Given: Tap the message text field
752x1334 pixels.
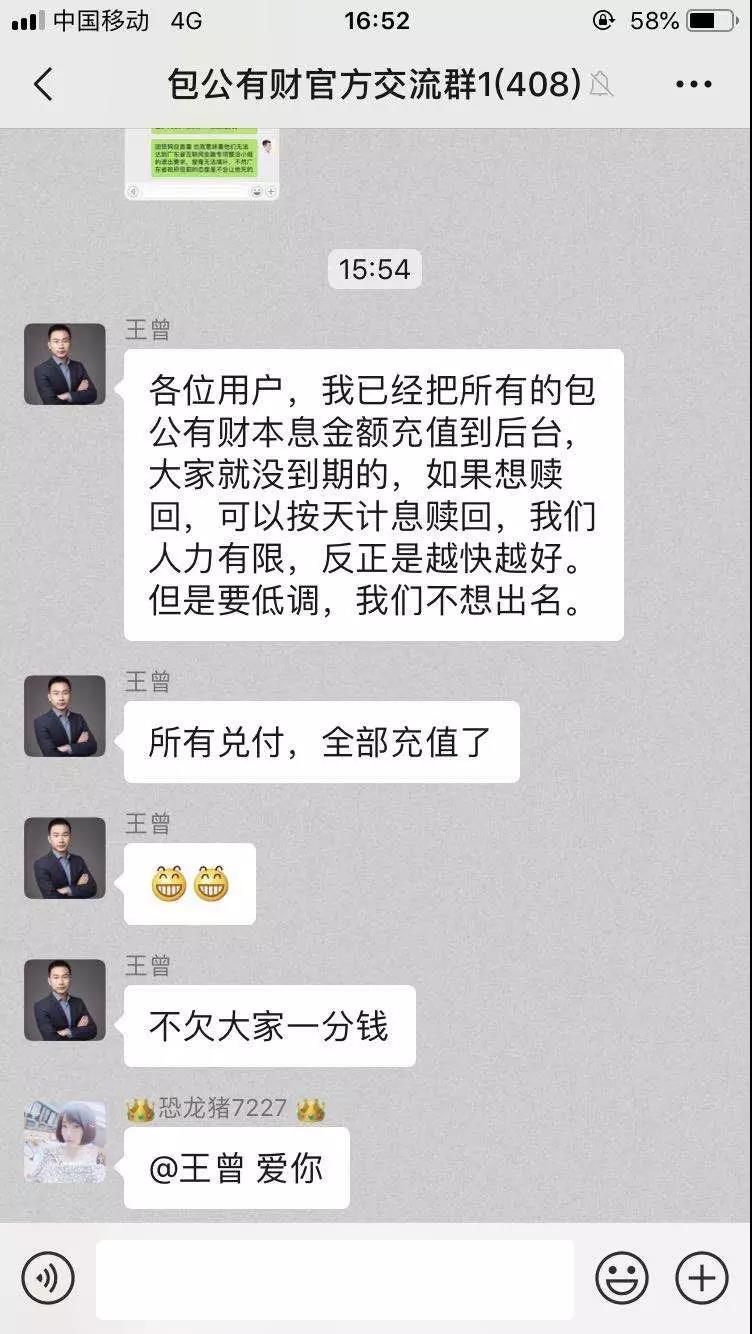Looking at the screenshot, I should tap(335, 1279).
